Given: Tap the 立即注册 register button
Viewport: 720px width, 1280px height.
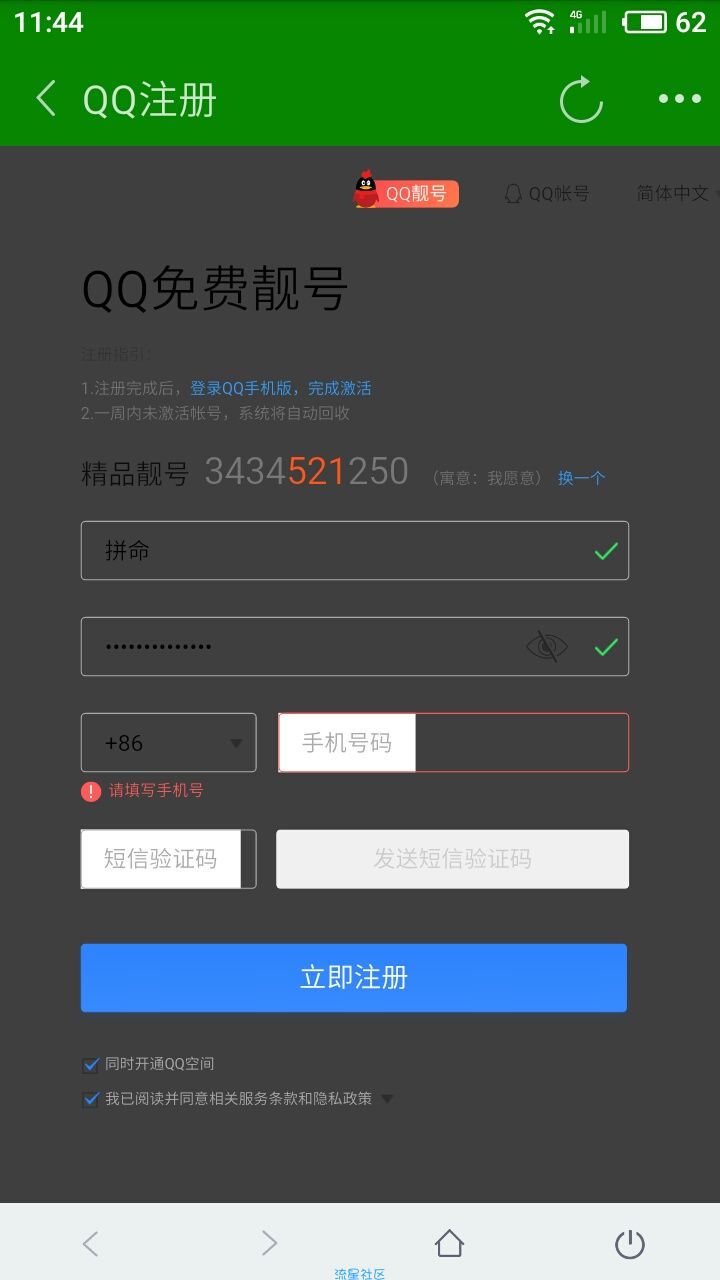Looking at the screenshot, I should tap(354, 978).
